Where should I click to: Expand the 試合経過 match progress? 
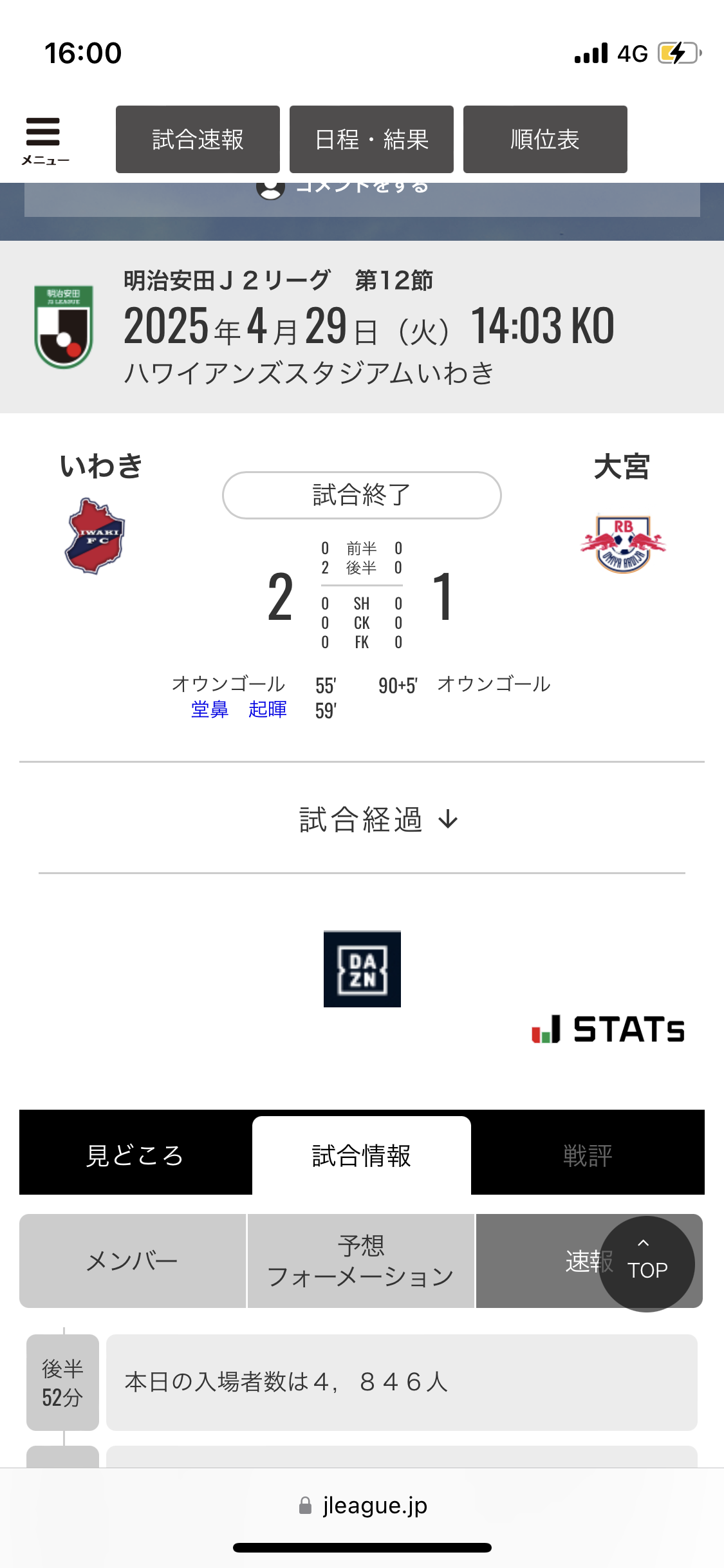(x=378, y=819)
